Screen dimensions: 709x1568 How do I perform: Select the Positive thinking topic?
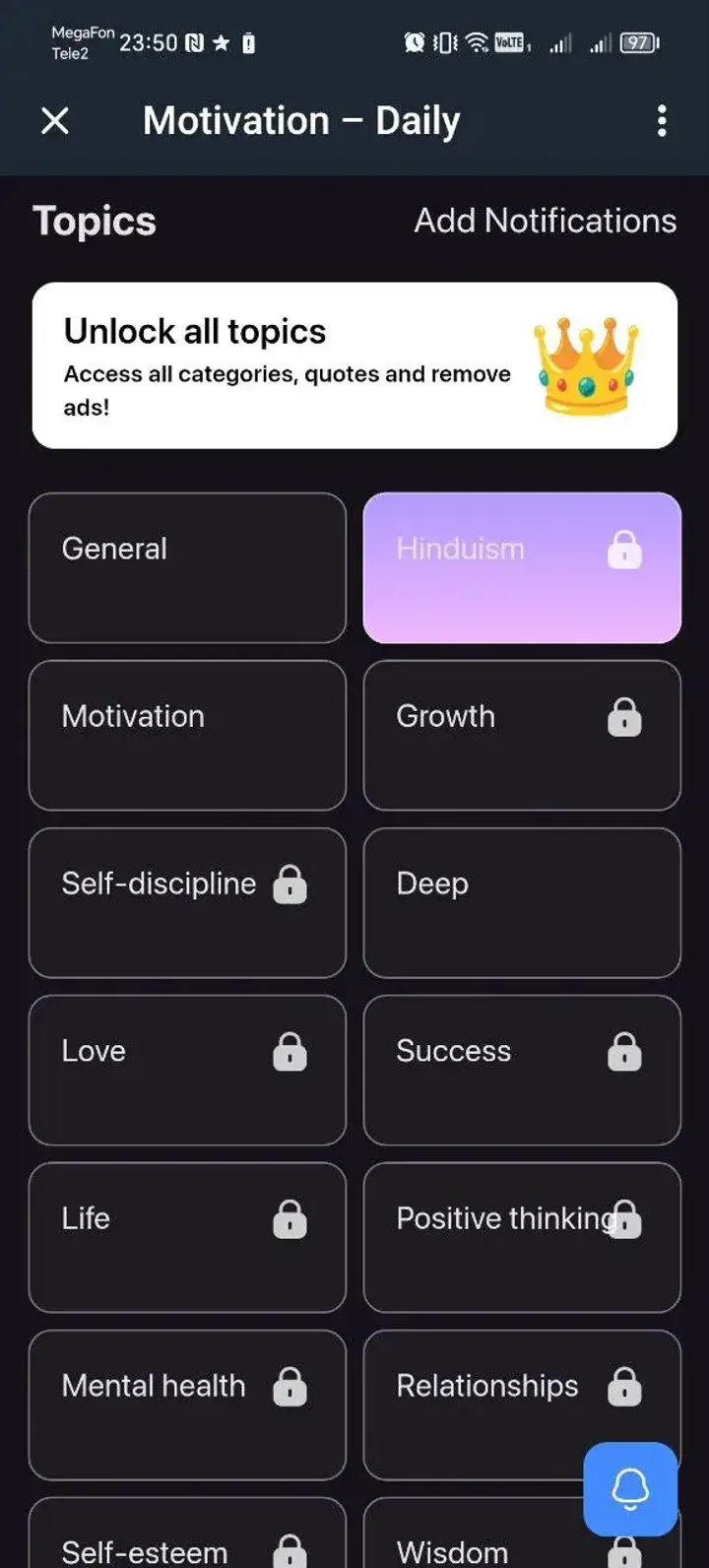[x=521, y=1238]
